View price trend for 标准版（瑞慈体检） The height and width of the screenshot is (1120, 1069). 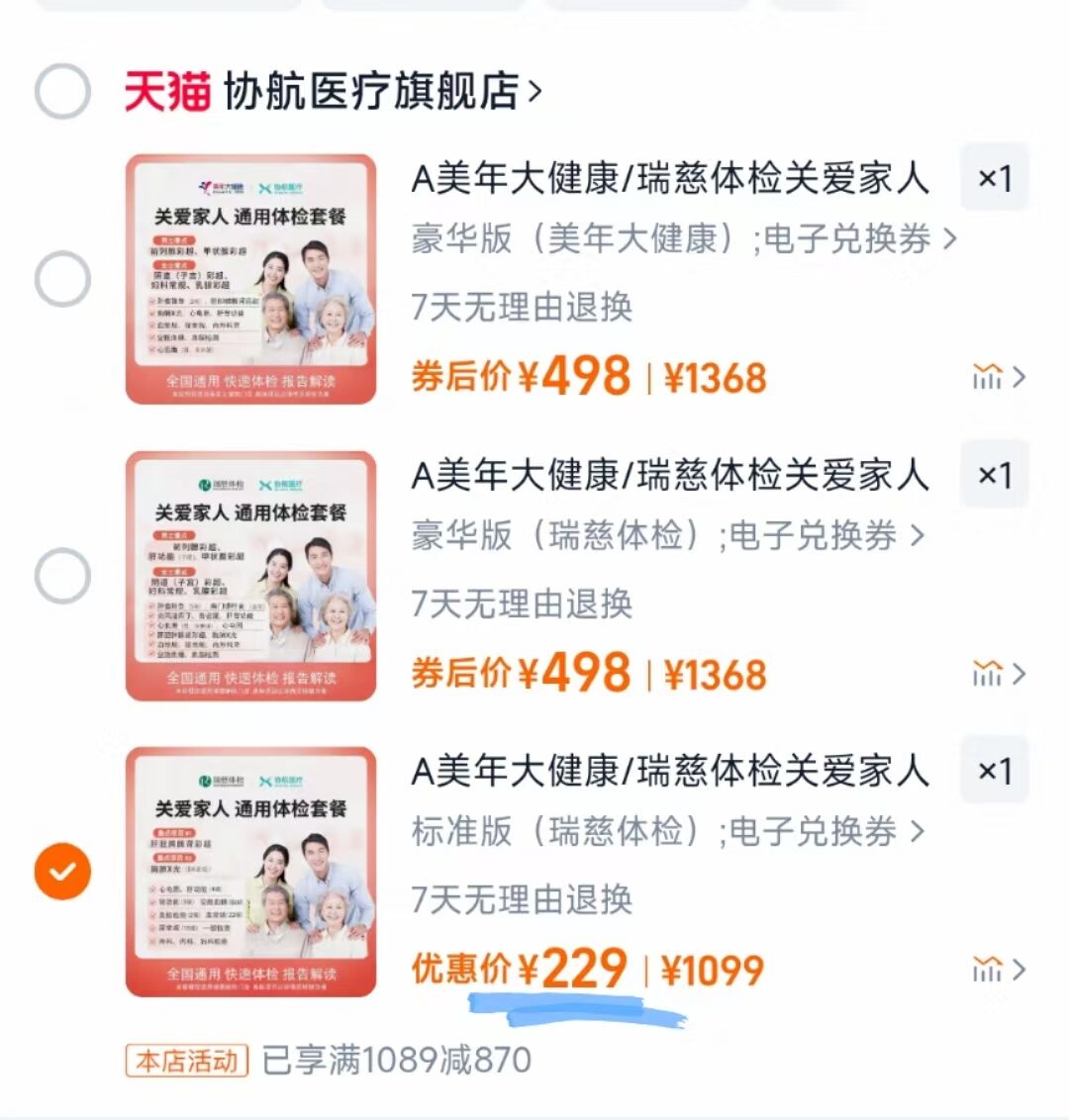tap(998, 970)
